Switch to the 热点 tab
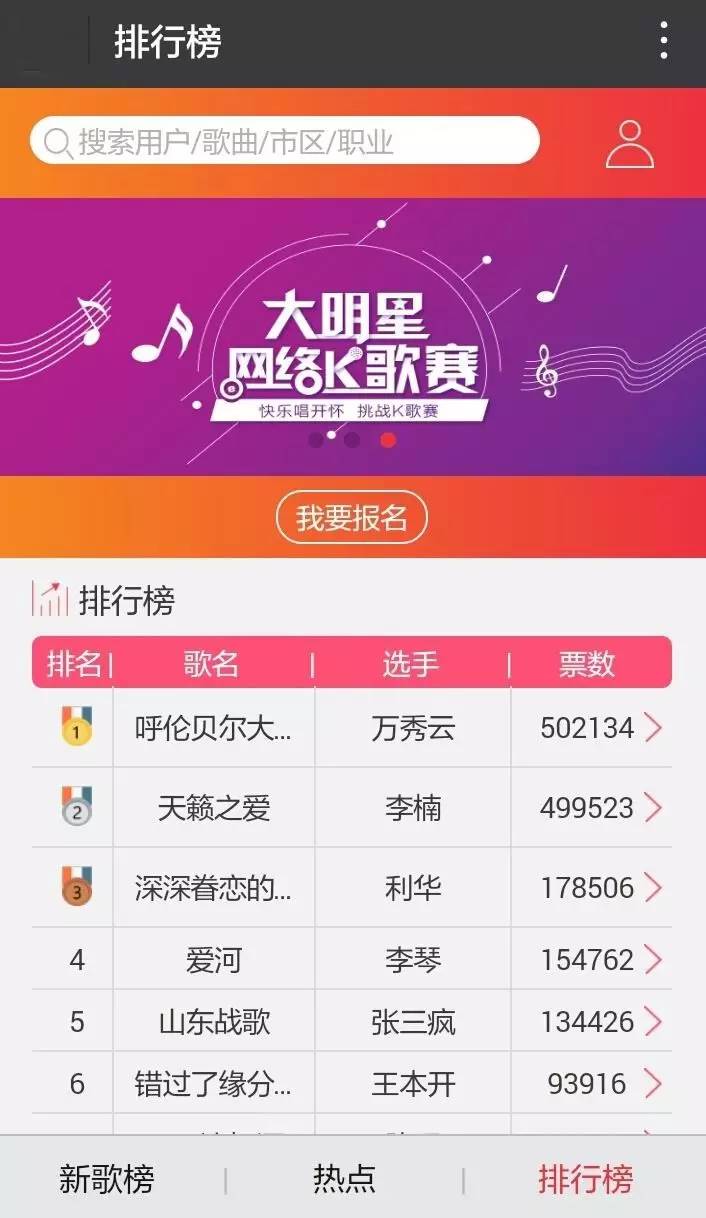This screenshot has height=1218, width=706. click(x=344, y=1179)
